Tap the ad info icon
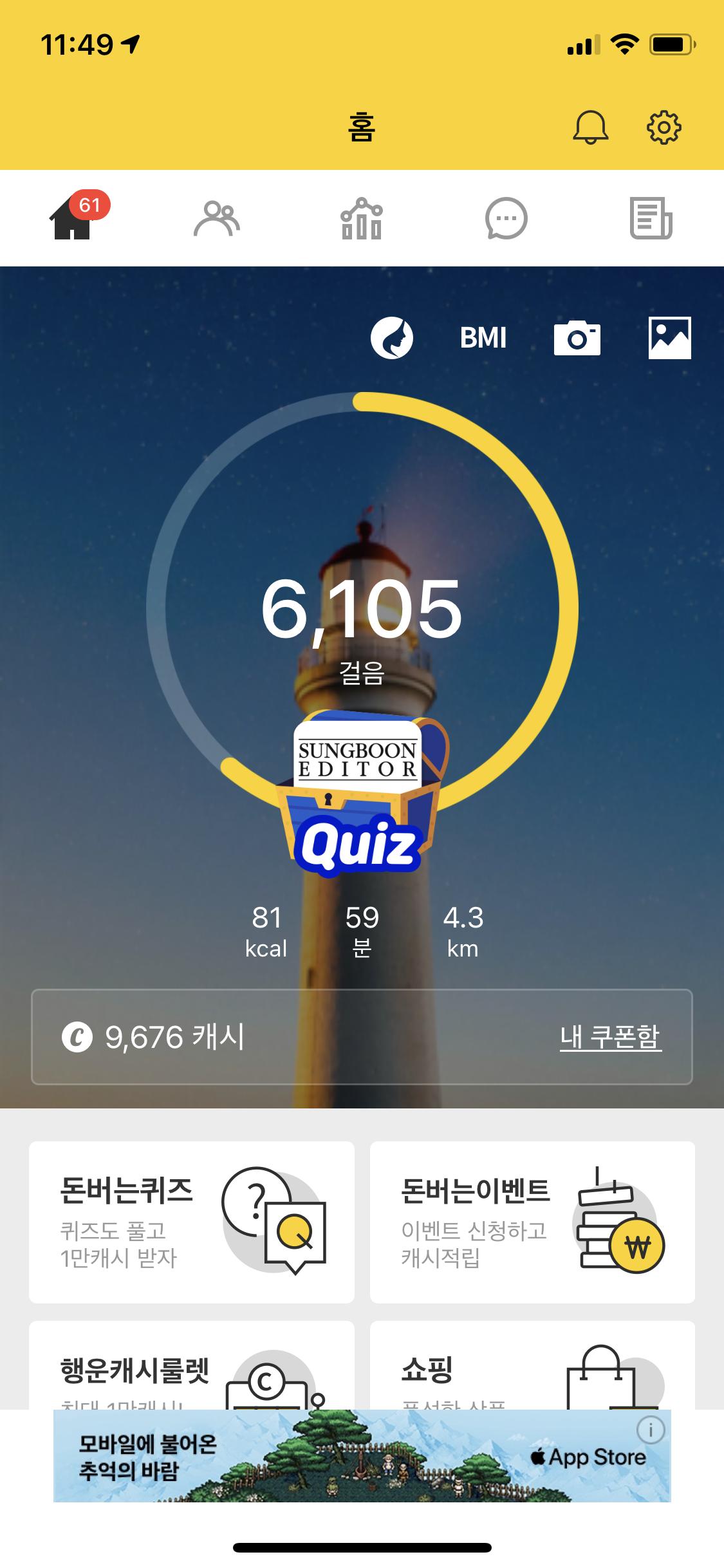Image resolution: width=724 pixels, height=1568 pixels. coord(650,1430)
